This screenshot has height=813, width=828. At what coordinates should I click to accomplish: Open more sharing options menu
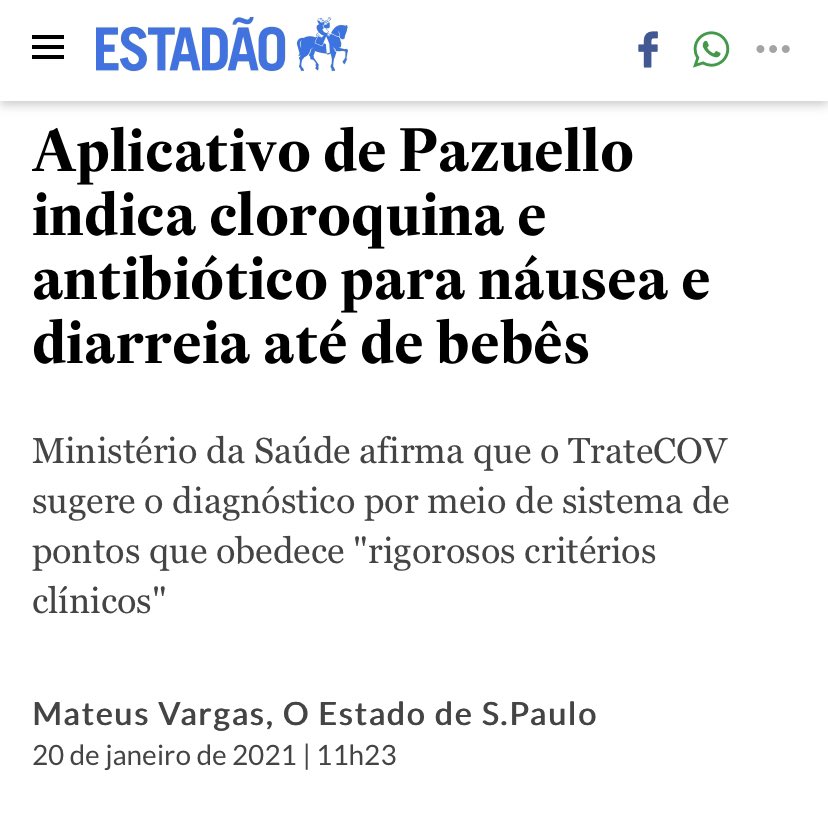pyautogui.click(x=773, y=49)
